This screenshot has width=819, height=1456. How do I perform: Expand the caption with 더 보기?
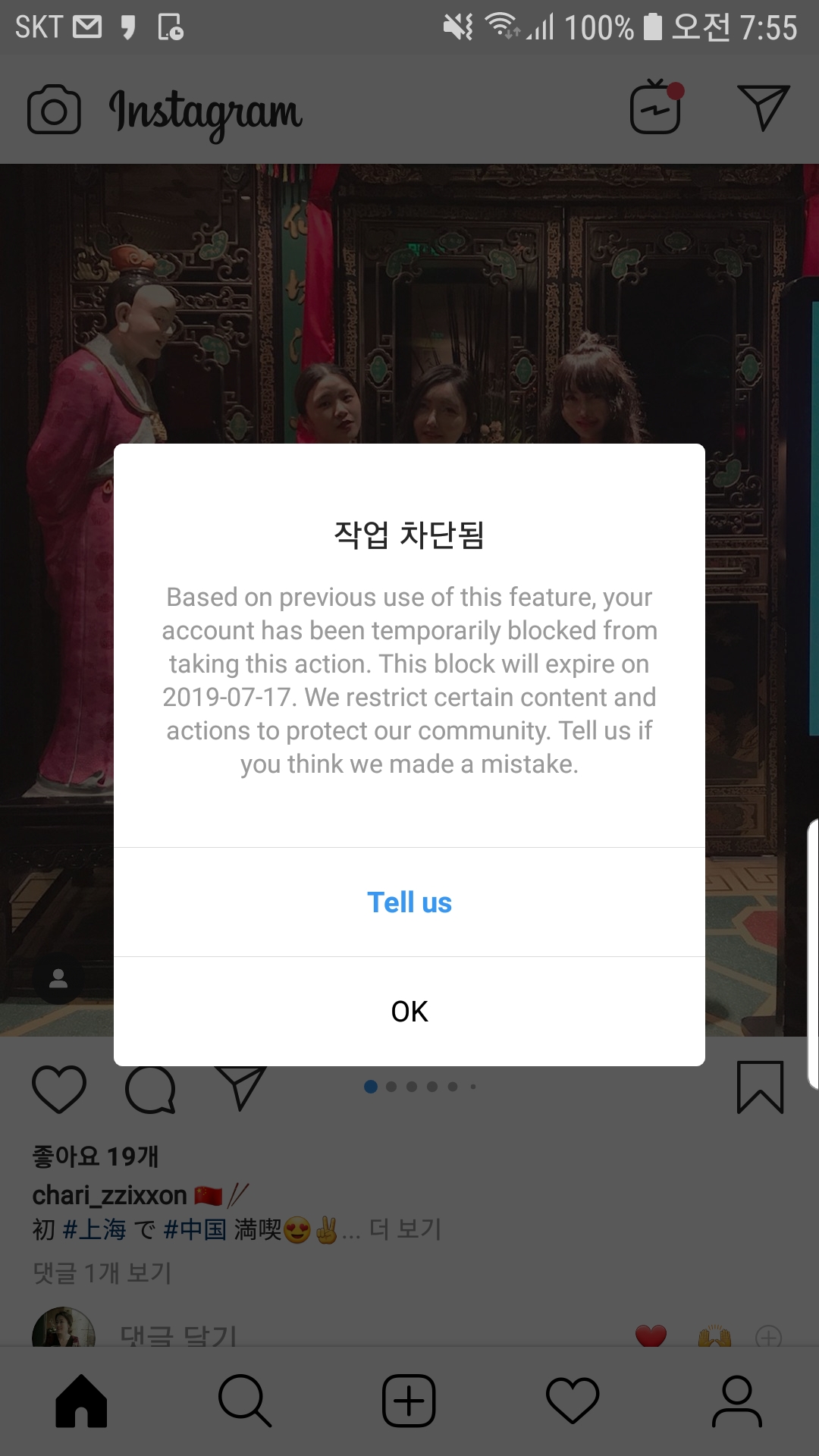pyautogui.click(x=405, y=1229)
